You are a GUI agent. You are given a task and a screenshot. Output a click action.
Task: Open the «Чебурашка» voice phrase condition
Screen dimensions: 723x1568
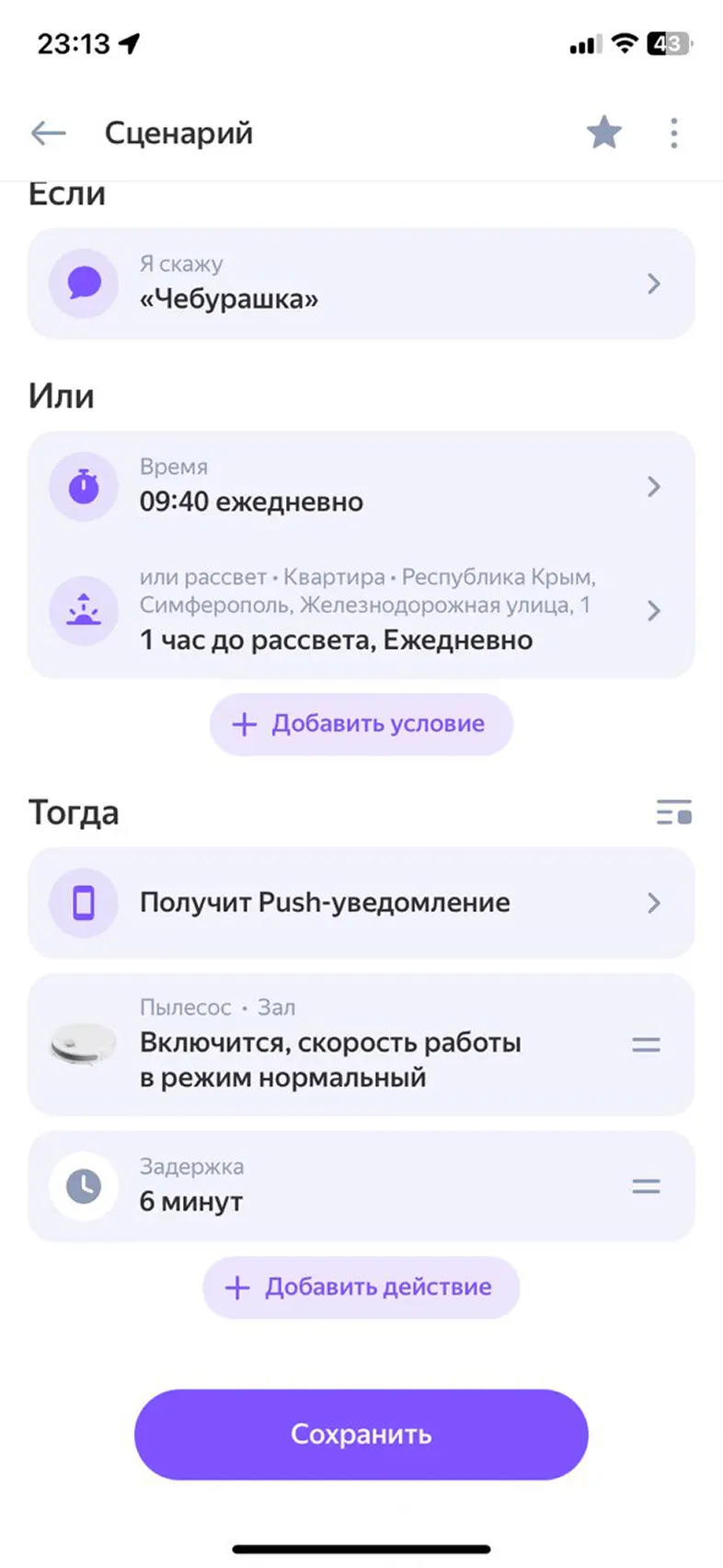pyautogui.click(x=361, y=283)
